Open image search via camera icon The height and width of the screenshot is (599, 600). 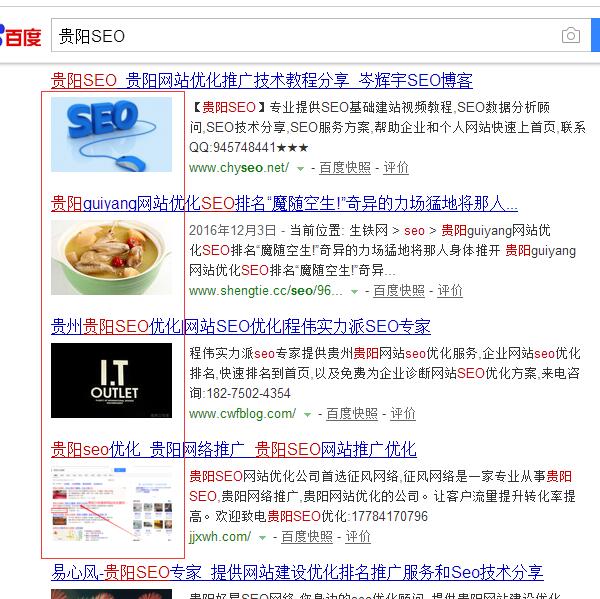coord(570,36)
